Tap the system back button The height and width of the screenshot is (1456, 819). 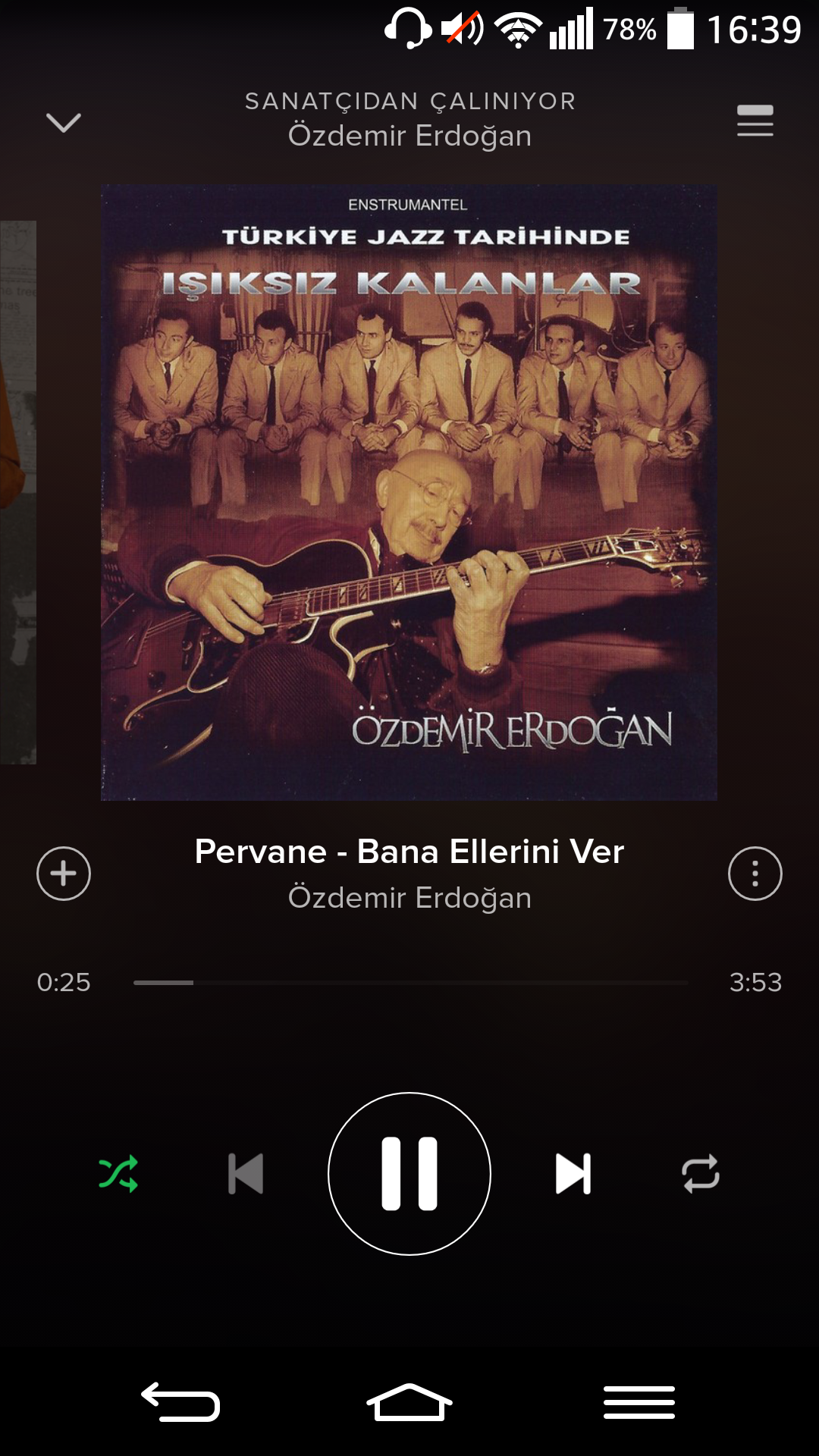click(x=180, y=1401)
